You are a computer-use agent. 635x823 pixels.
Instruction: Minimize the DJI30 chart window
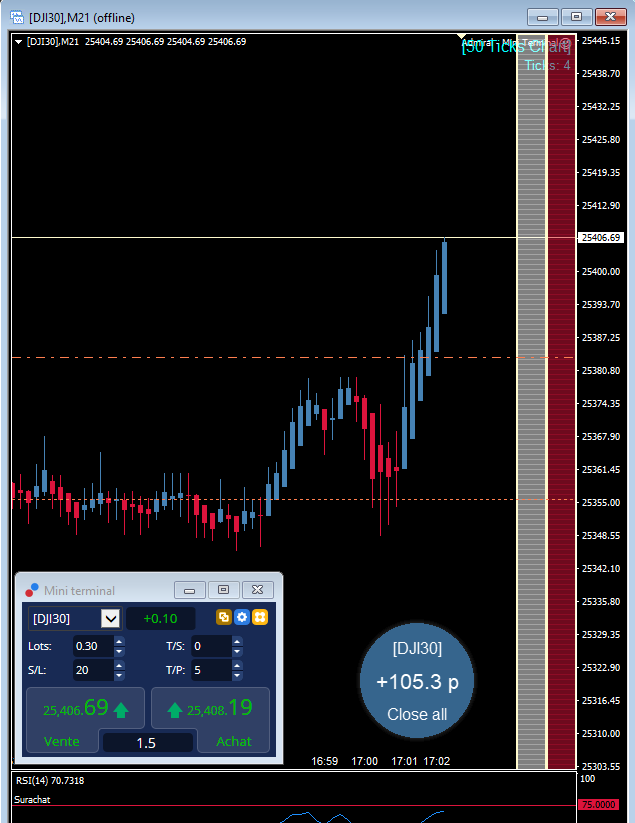[x=543, y=17]
